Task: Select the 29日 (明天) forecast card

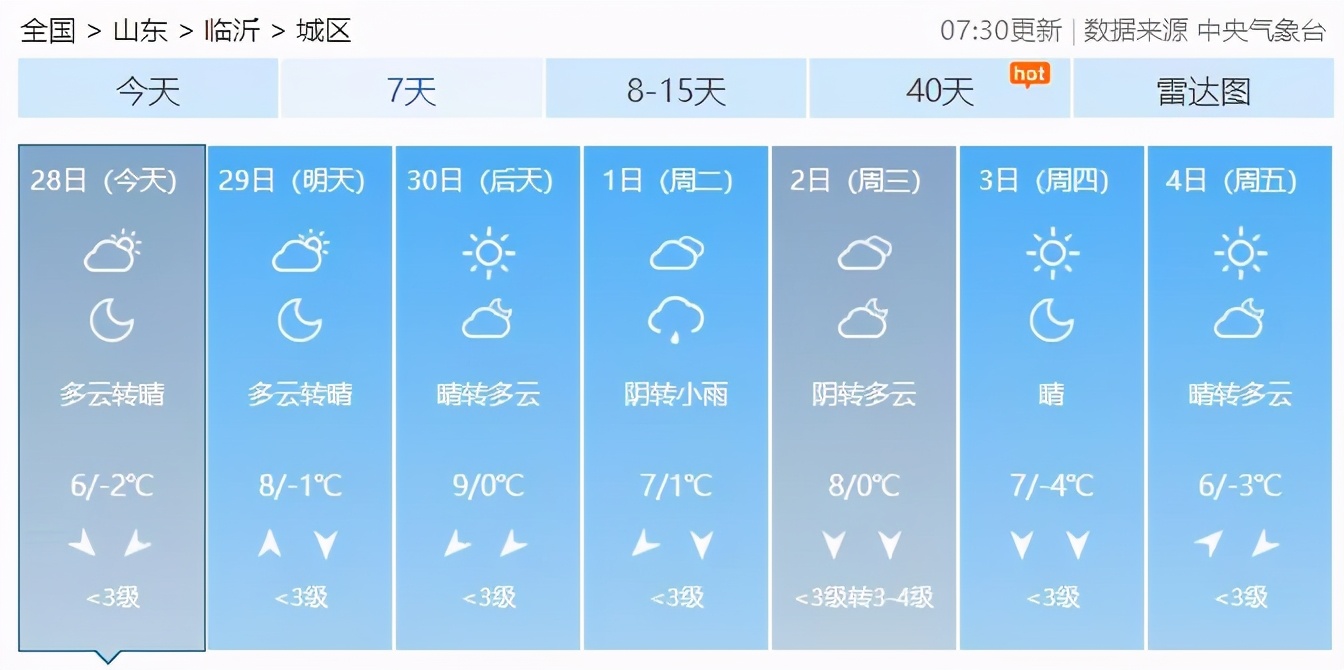Action: [299, 397]
